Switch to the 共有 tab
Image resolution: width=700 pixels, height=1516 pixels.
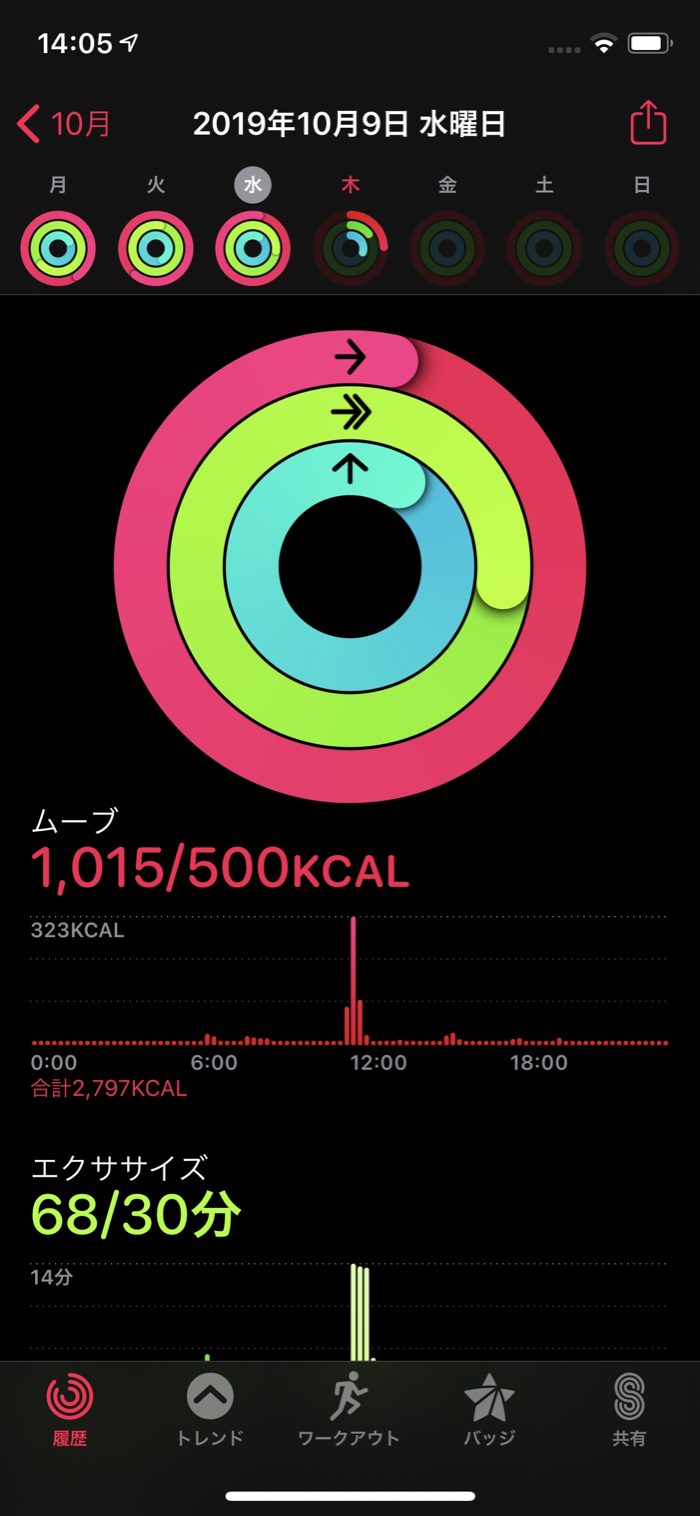[x=629, y=1410]
